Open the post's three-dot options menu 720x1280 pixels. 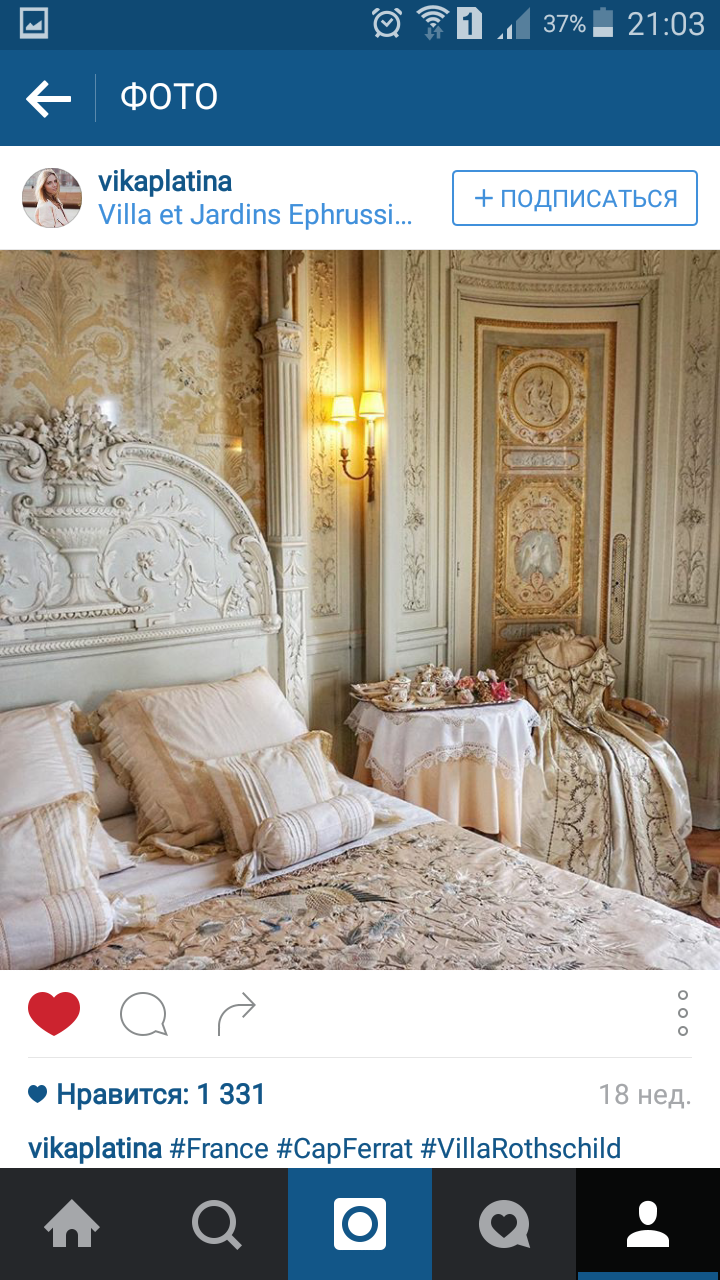pos(683,1013)
